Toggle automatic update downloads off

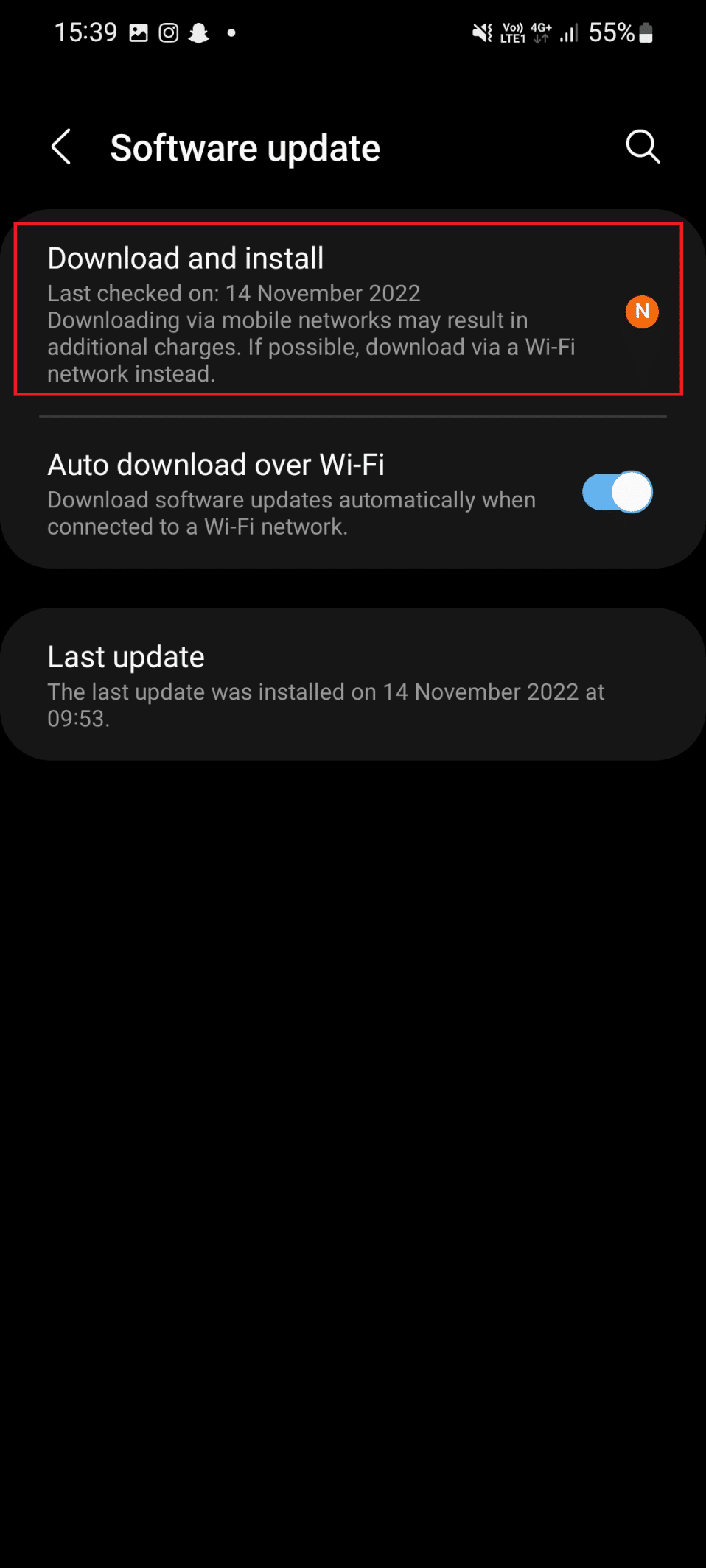pyautogui.click(x=618, y=493)
